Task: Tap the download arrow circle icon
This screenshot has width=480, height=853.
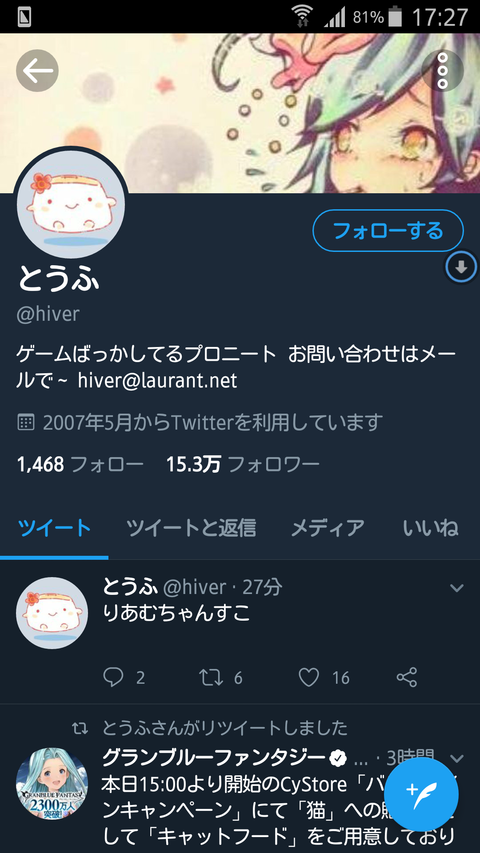Action: click(461, 268)
